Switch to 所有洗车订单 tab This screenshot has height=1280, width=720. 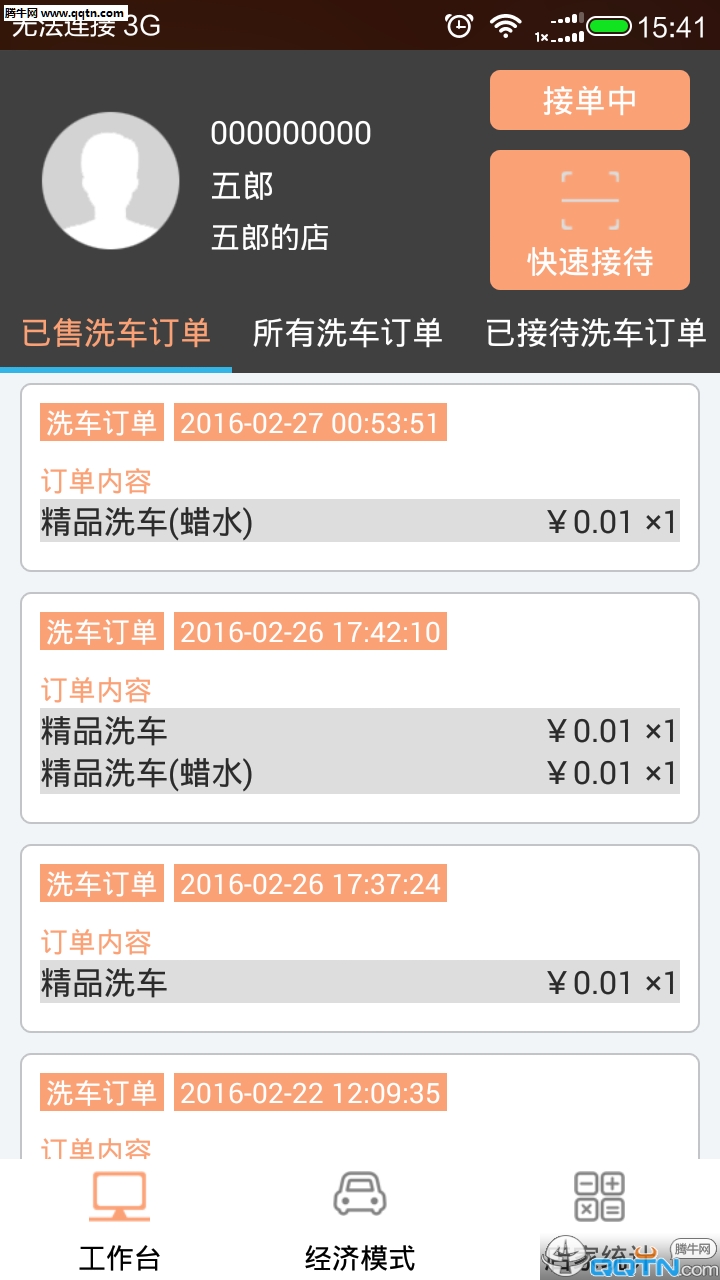[347, 333]
